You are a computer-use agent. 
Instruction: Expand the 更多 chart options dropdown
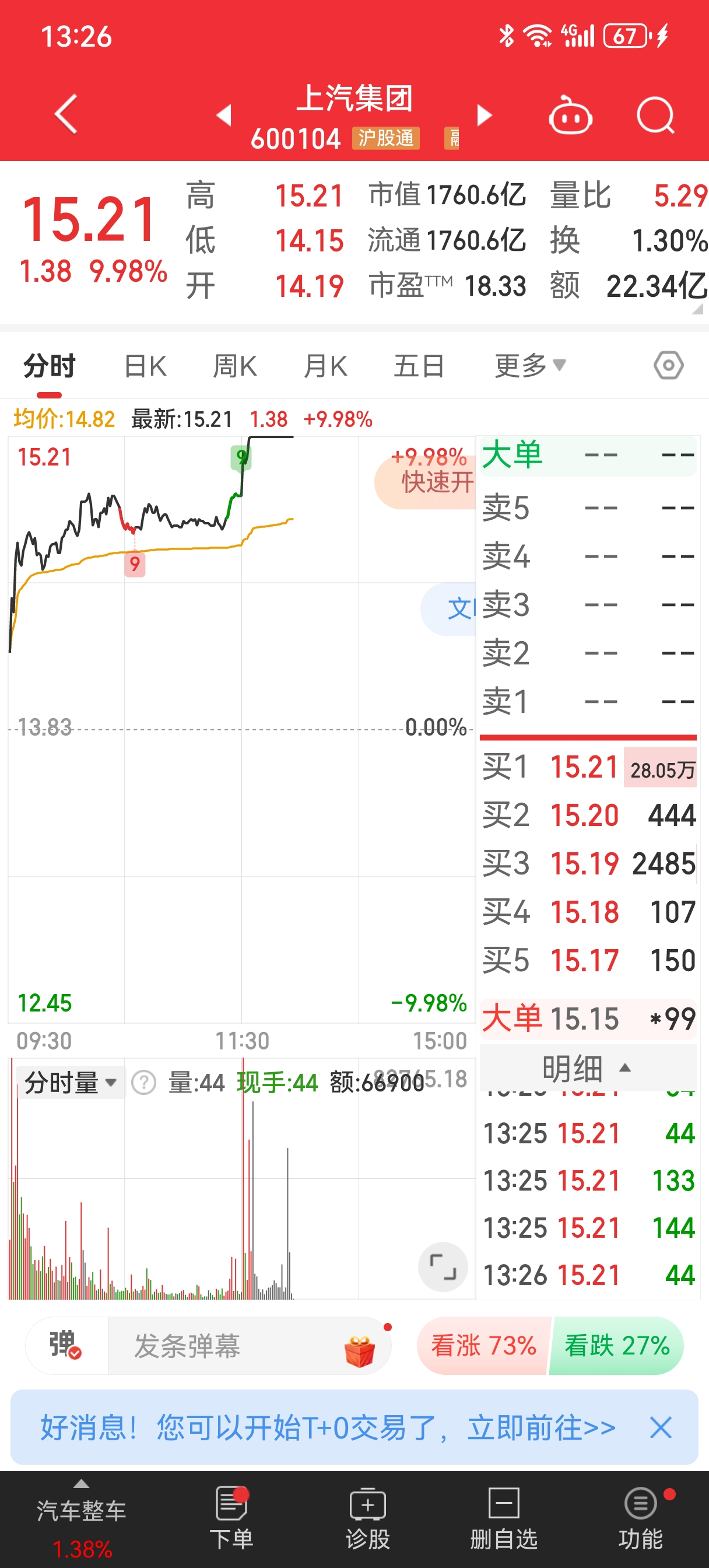[x=529, y=366]
